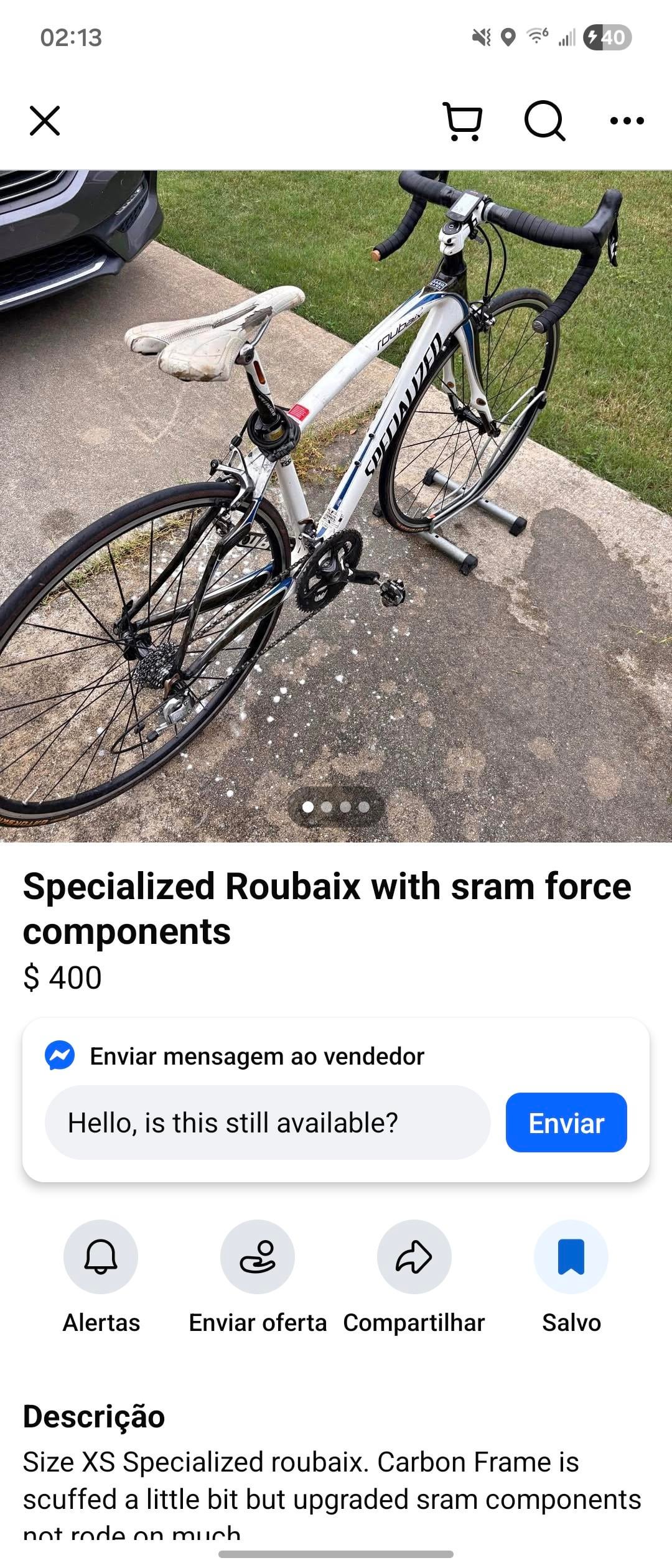Viewport: 672px width, 1568px height.
Task: Tap Enviar oferta to make an offer
Action: click(258, 1257)
